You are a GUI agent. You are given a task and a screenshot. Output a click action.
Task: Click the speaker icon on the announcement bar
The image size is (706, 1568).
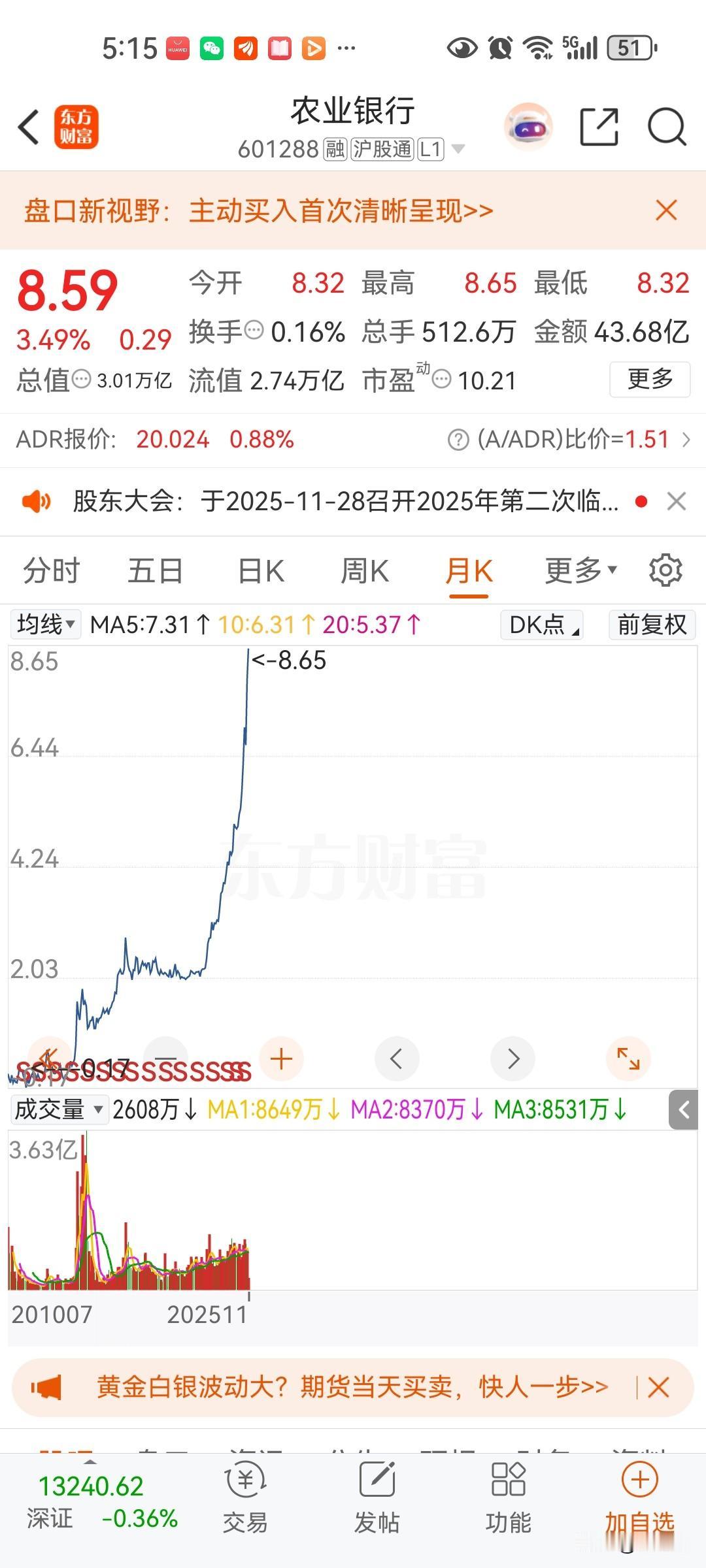[x=37, y=501]
